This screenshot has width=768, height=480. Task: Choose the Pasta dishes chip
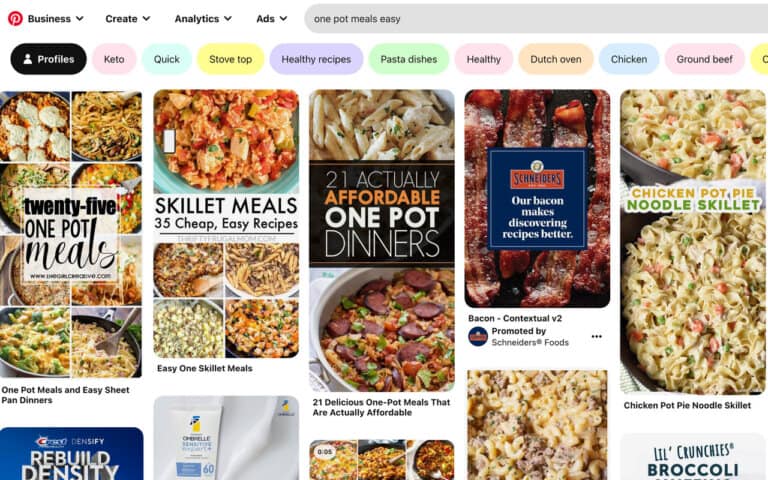[408, 59]
